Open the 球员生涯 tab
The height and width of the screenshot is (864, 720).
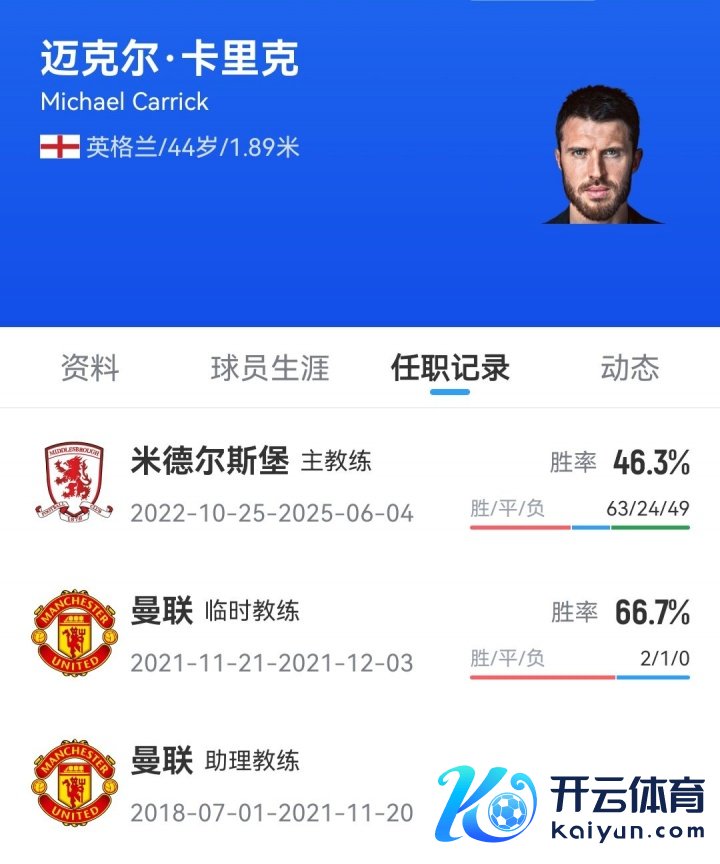[270, 368]
